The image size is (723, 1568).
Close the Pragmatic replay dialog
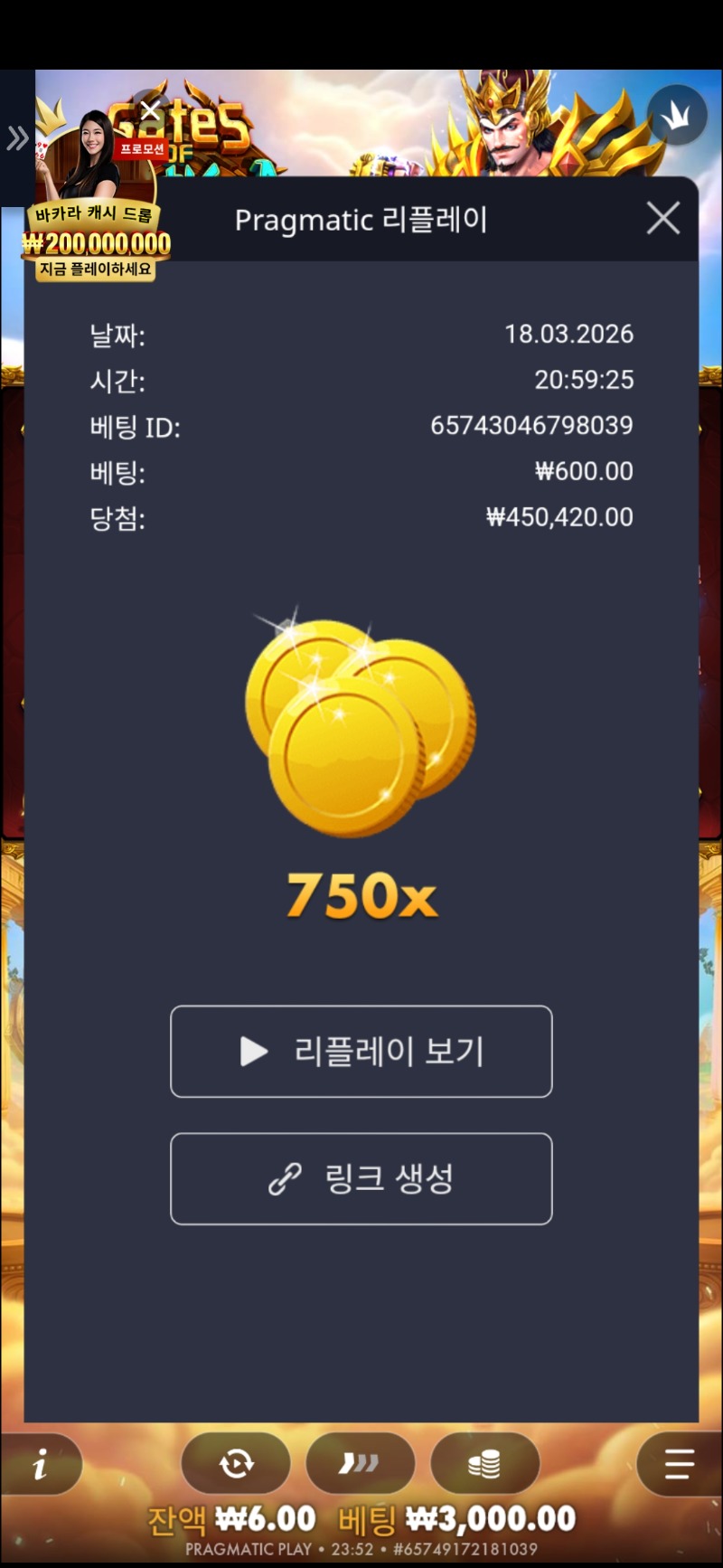[662, 218]
